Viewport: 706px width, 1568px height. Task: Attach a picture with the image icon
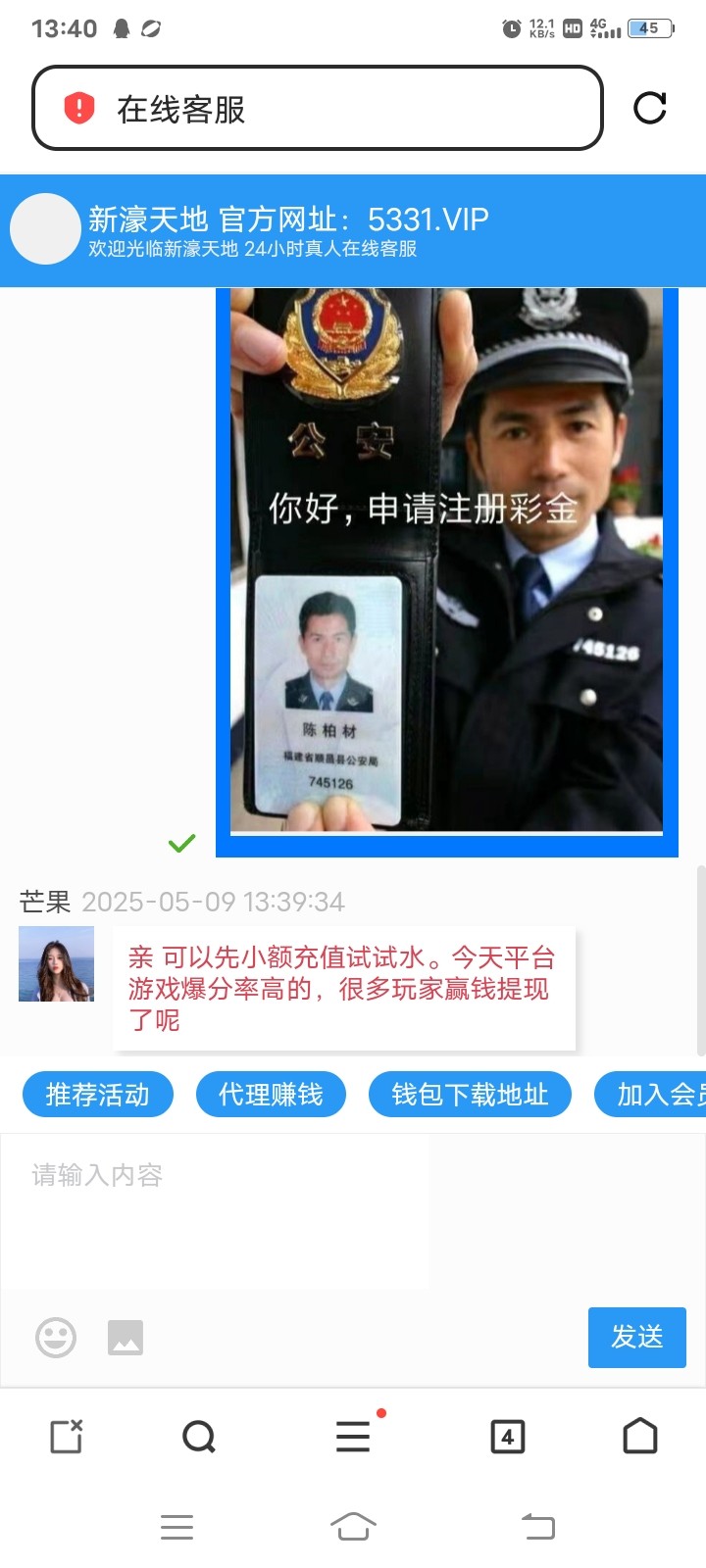[126, 1338]
